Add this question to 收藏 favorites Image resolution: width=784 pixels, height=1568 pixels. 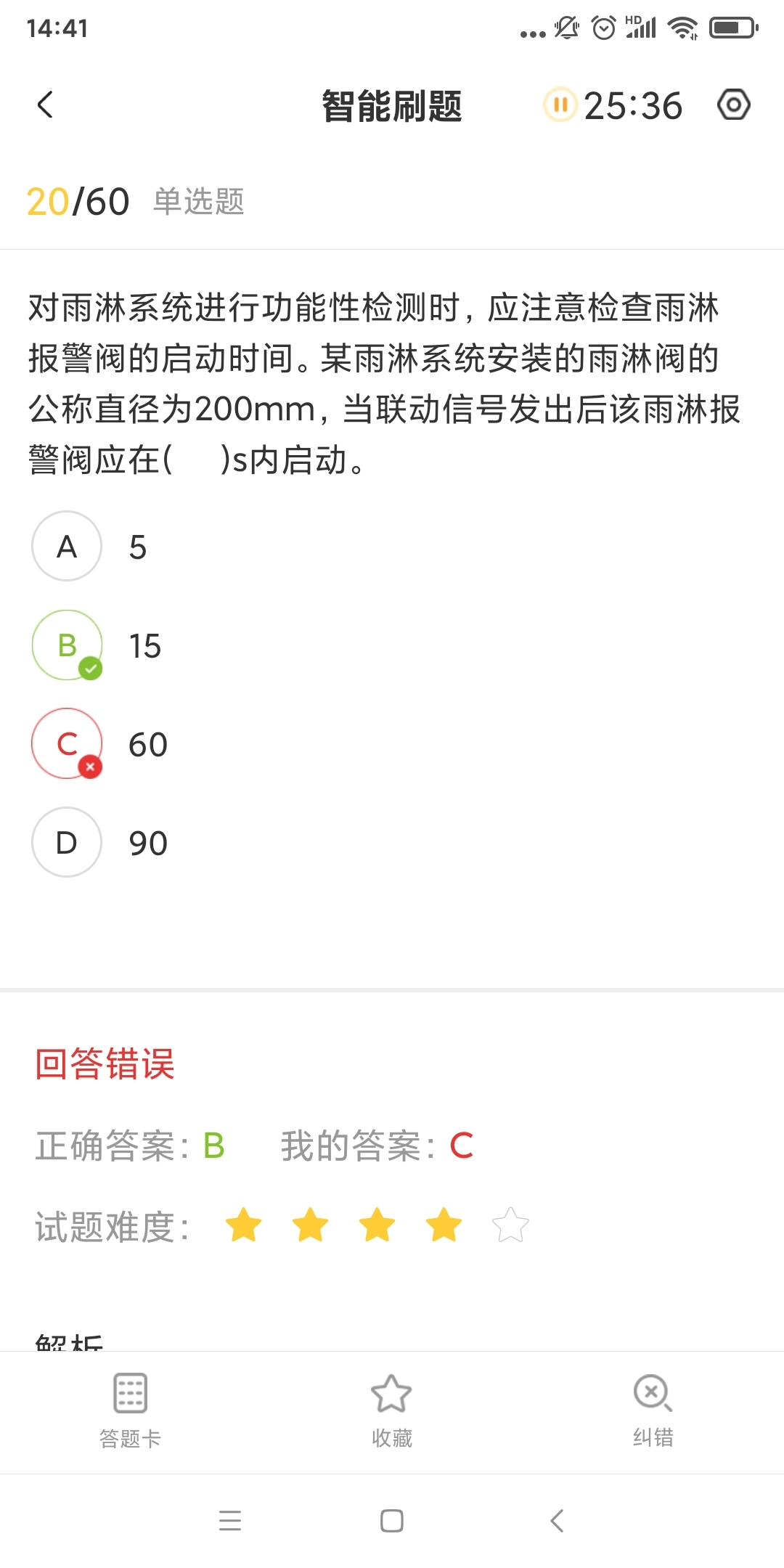[x=392, y=1410]
